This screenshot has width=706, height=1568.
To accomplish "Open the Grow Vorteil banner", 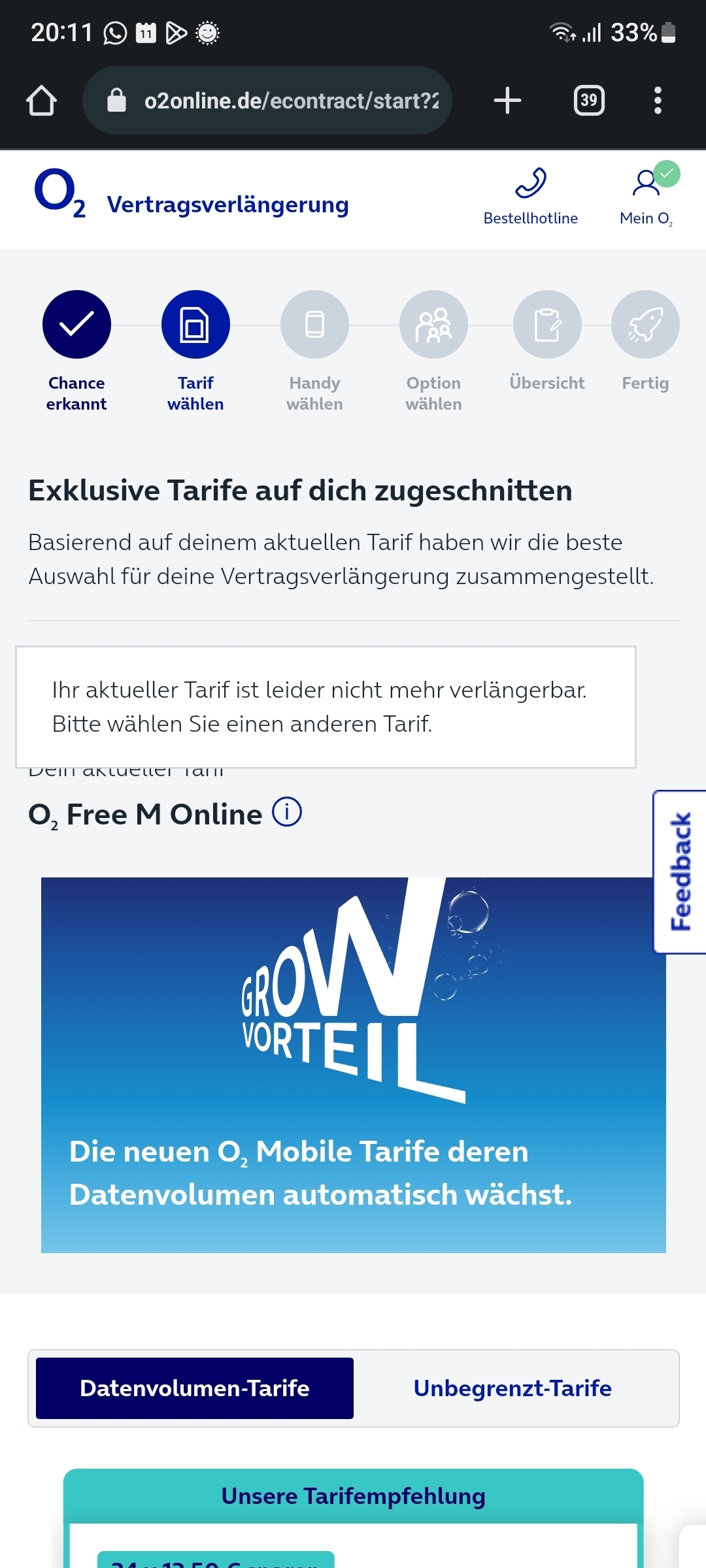I will coord(353,1065).
